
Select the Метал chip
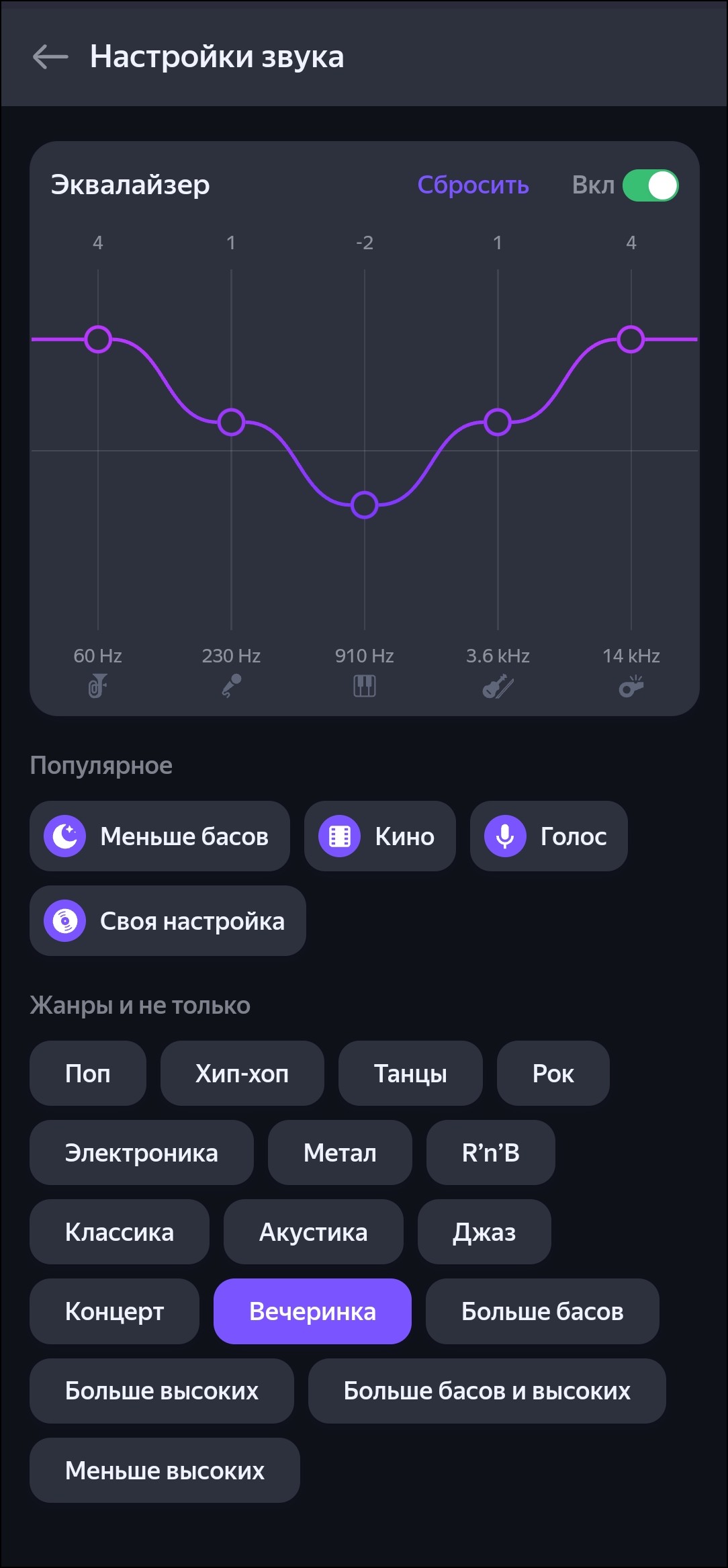pos(340,1153)
